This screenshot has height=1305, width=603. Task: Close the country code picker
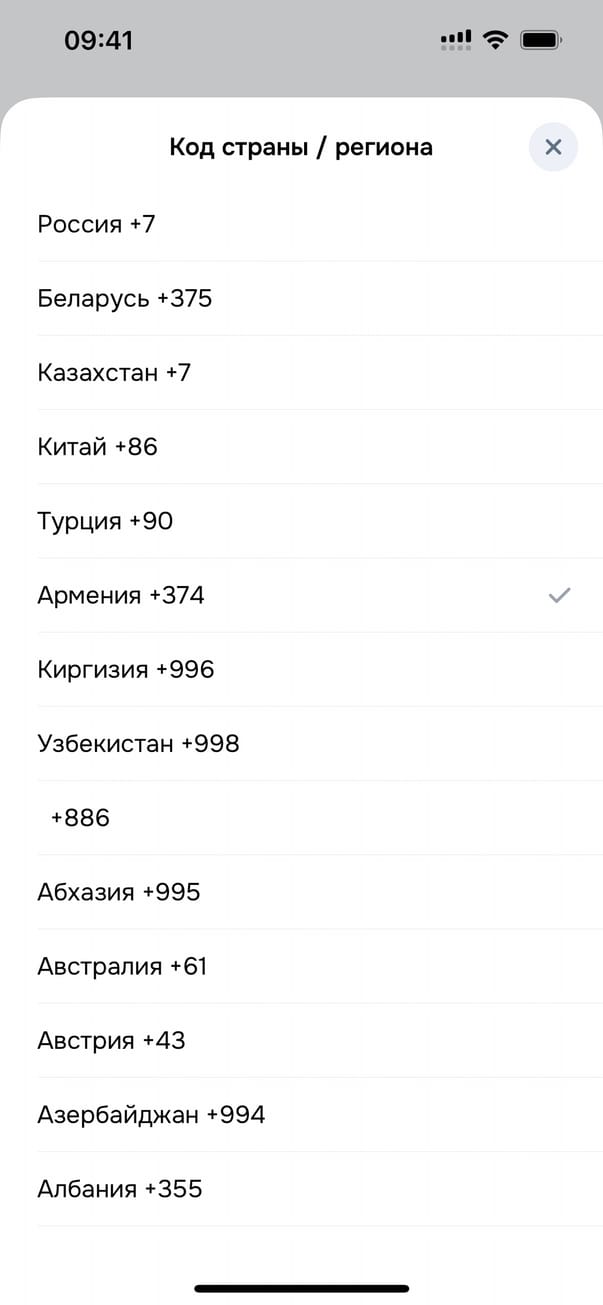[x=553, y=148]
